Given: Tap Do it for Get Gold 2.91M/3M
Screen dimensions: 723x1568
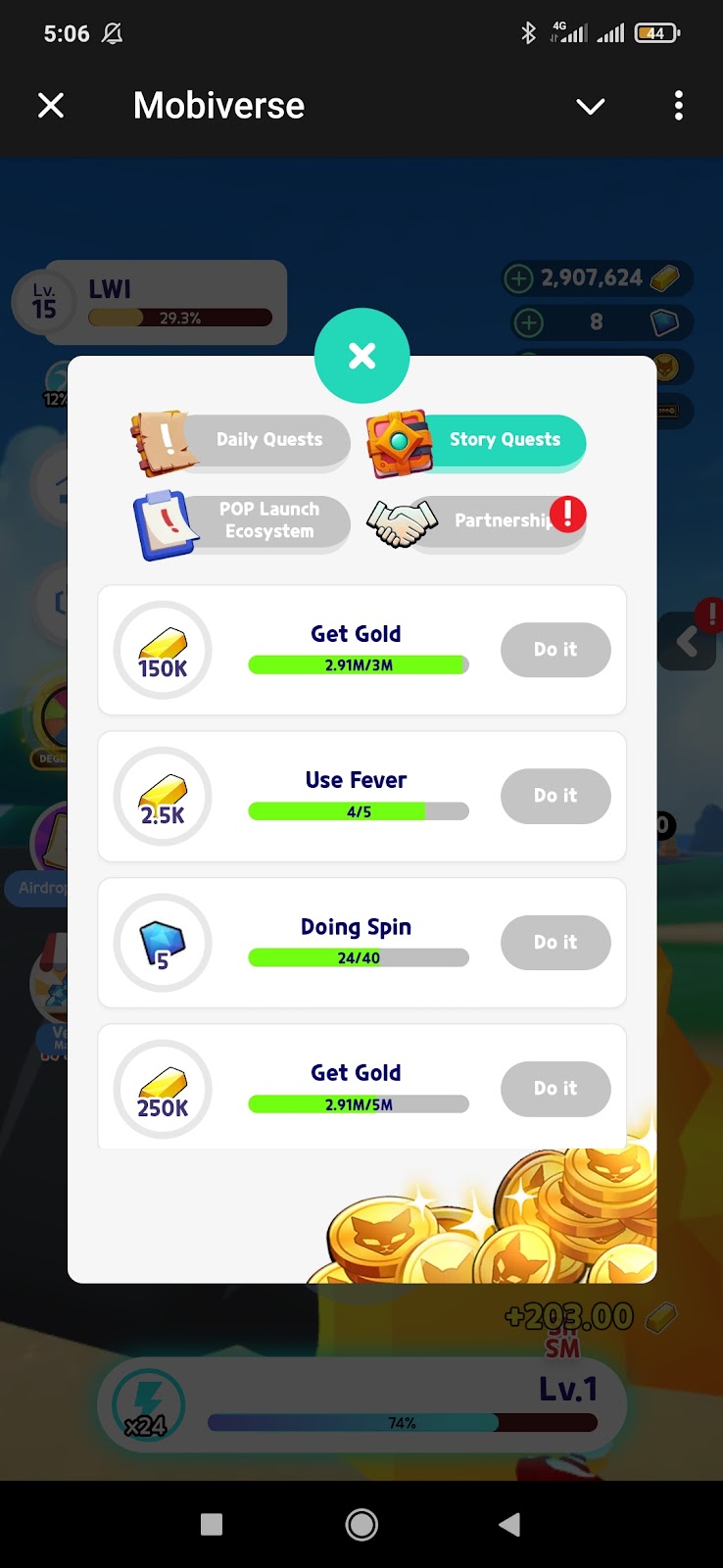Looking at the screenshot, I should (x=554, y=650).
